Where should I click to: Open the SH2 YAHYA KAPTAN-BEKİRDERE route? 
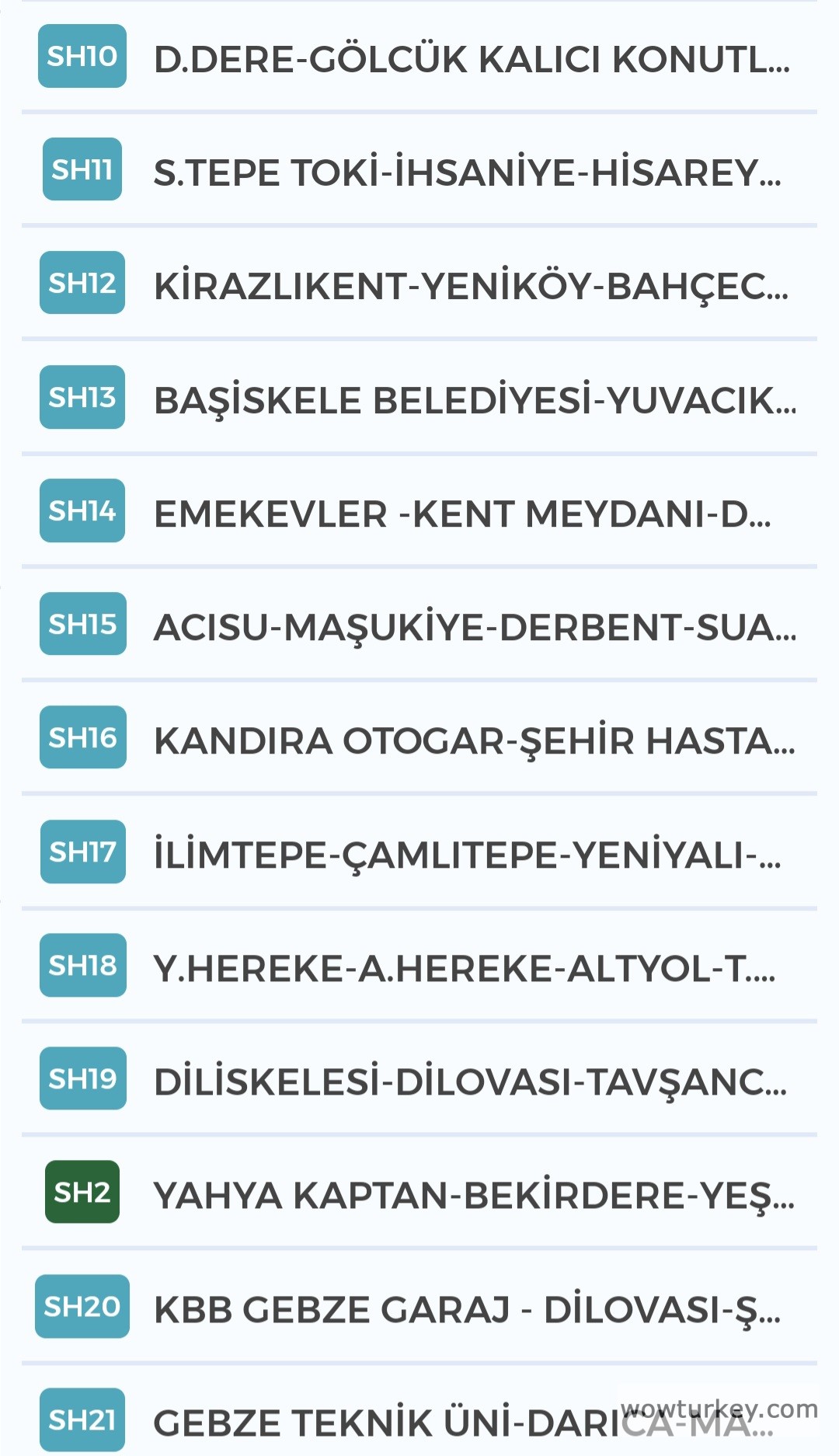tap(419, 1193)
